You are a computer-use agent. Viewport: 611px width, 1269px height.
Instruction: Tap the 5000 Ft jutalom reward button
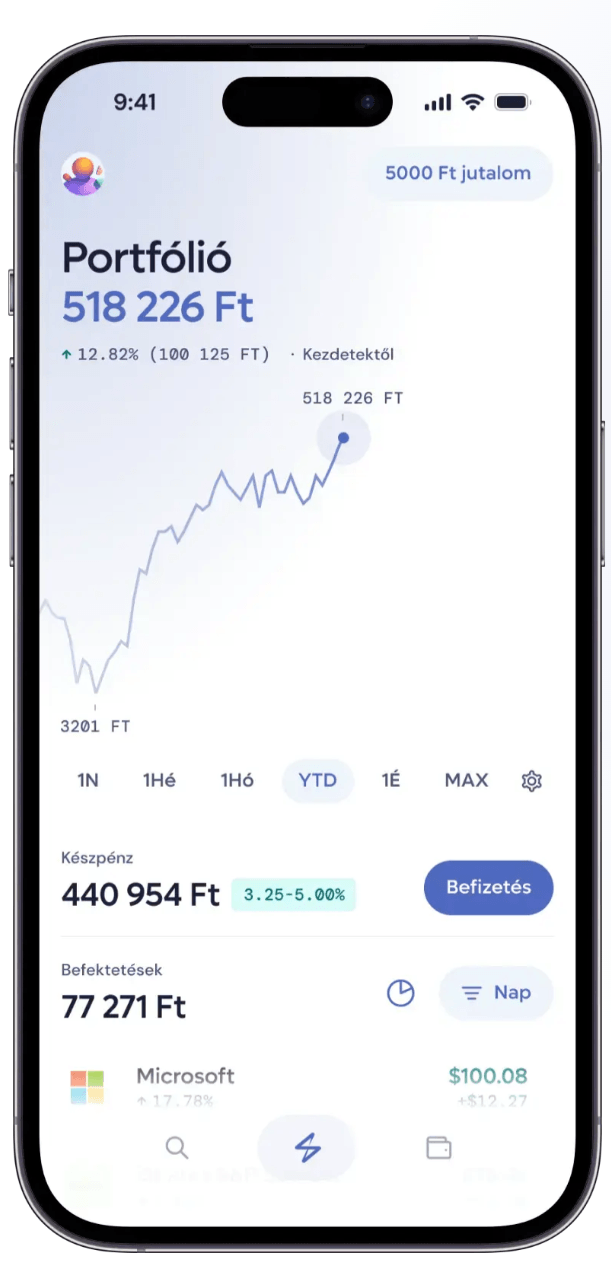point(458,173)
